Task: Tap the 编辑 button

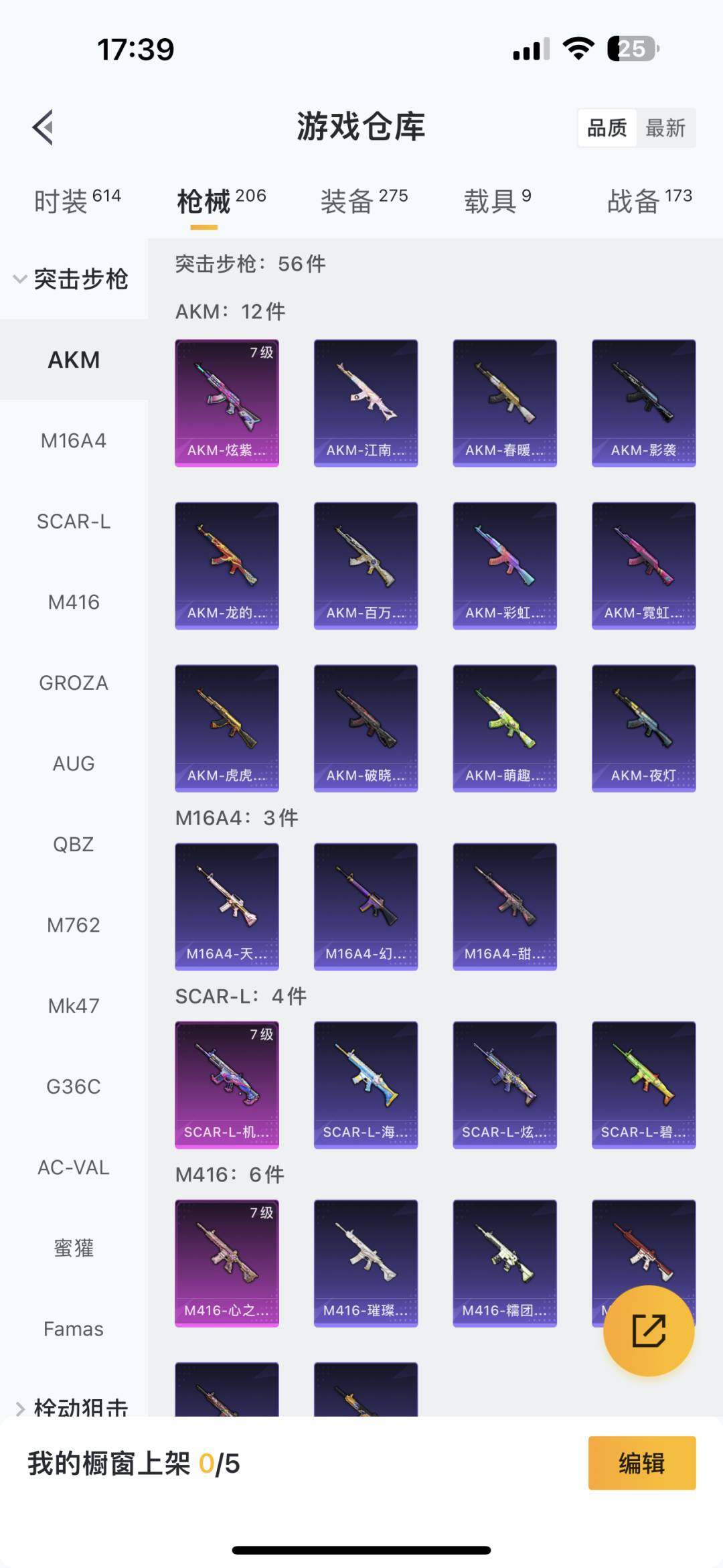Action: pos(641,1463)
